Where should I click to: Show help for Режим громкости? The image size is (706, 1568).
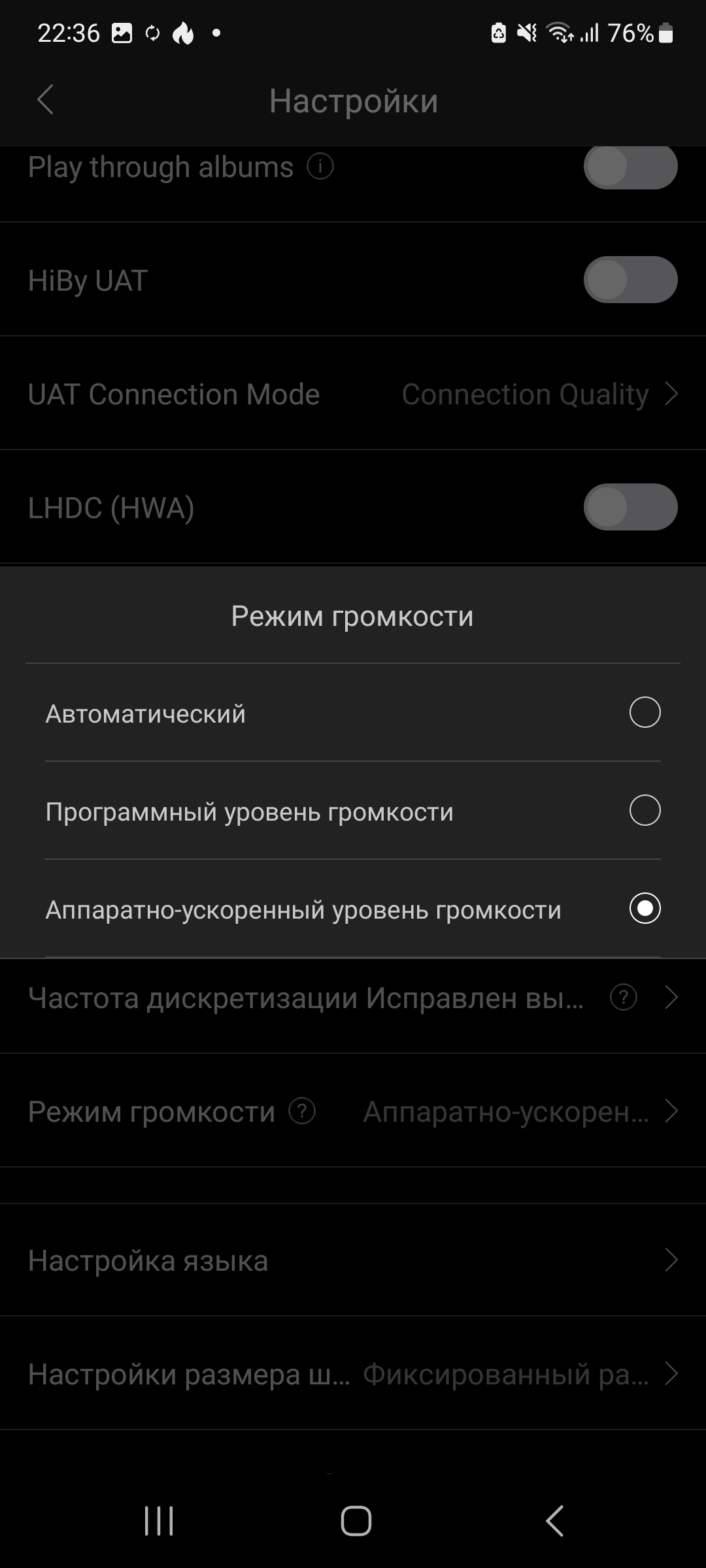[x=302, y=1111]
